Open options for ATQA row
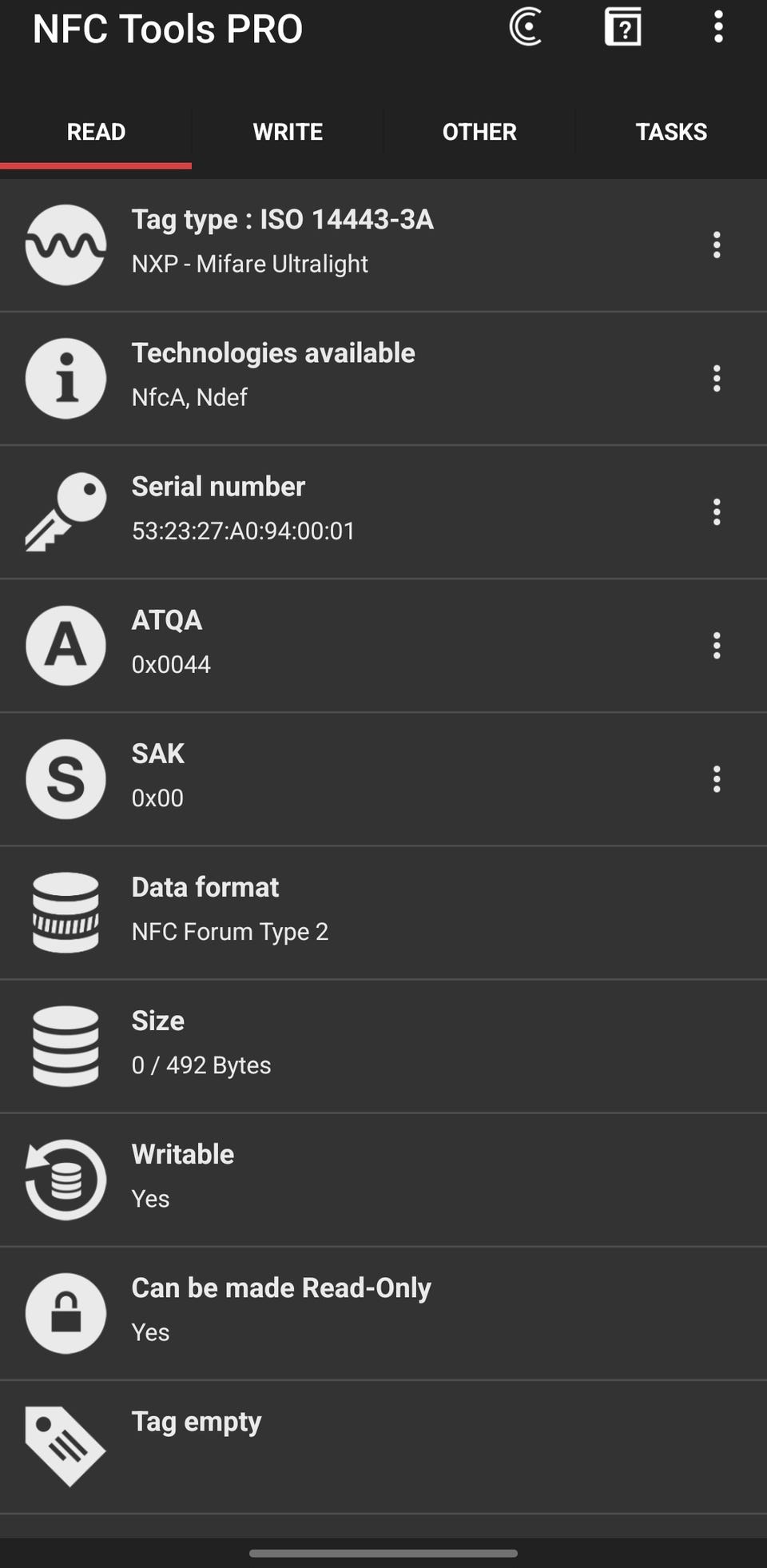Image resolution: width=767 pixels, height=1568 pixels. pos(717,645)
